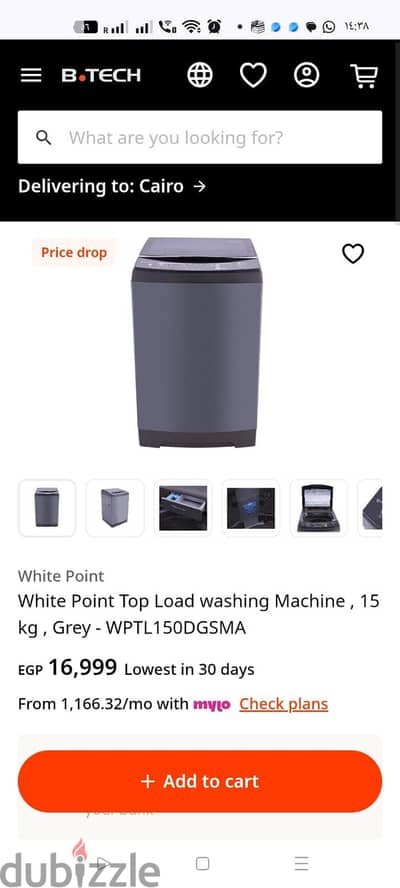View the third product thumbnail
This screenshot has width=400, height=888.
point(183,507)
